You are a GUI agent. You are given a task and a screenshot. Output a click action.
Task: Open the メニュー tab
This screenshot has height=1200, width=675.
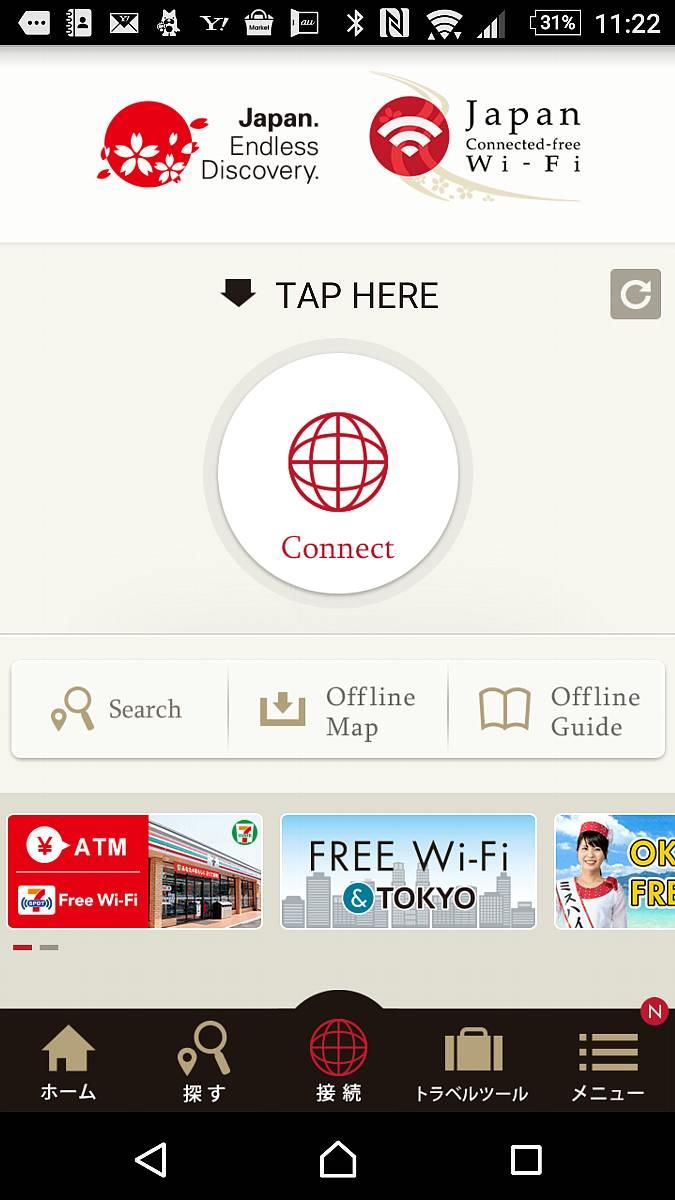[607, 1063]
